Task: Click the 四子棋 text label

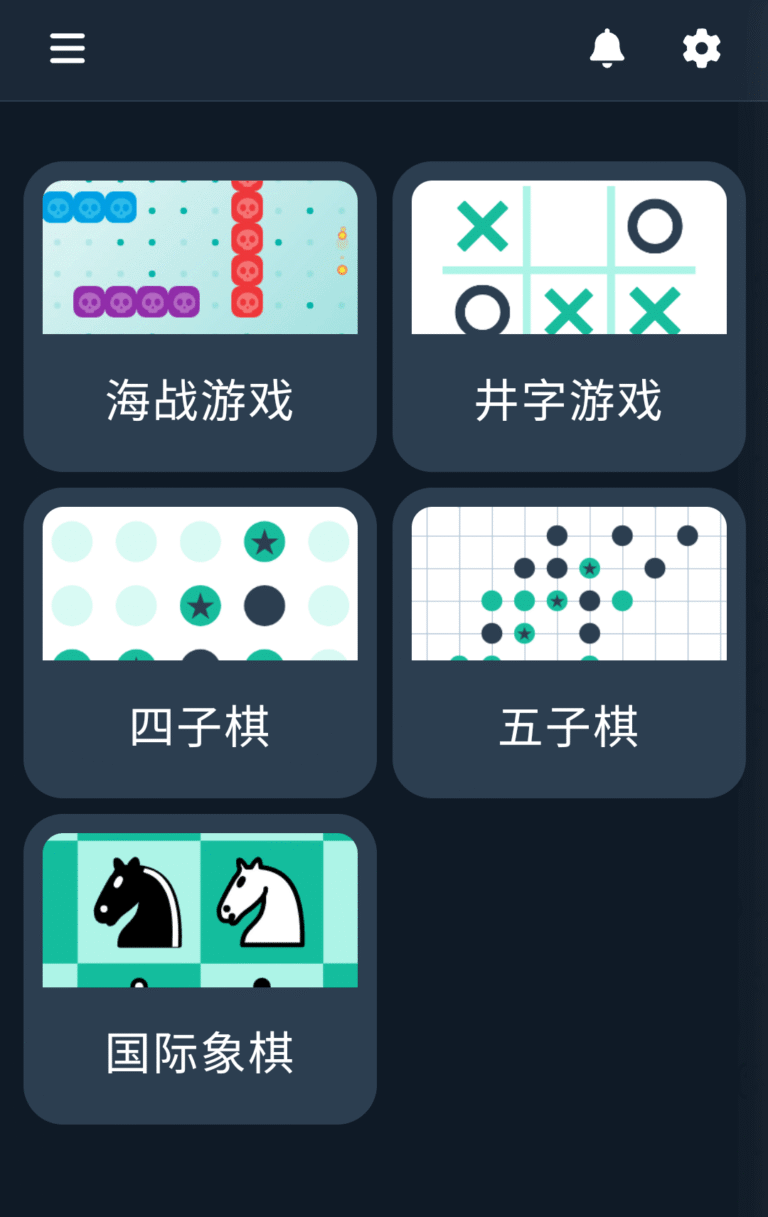Action: pyautogui.click(x=200, y=728)
